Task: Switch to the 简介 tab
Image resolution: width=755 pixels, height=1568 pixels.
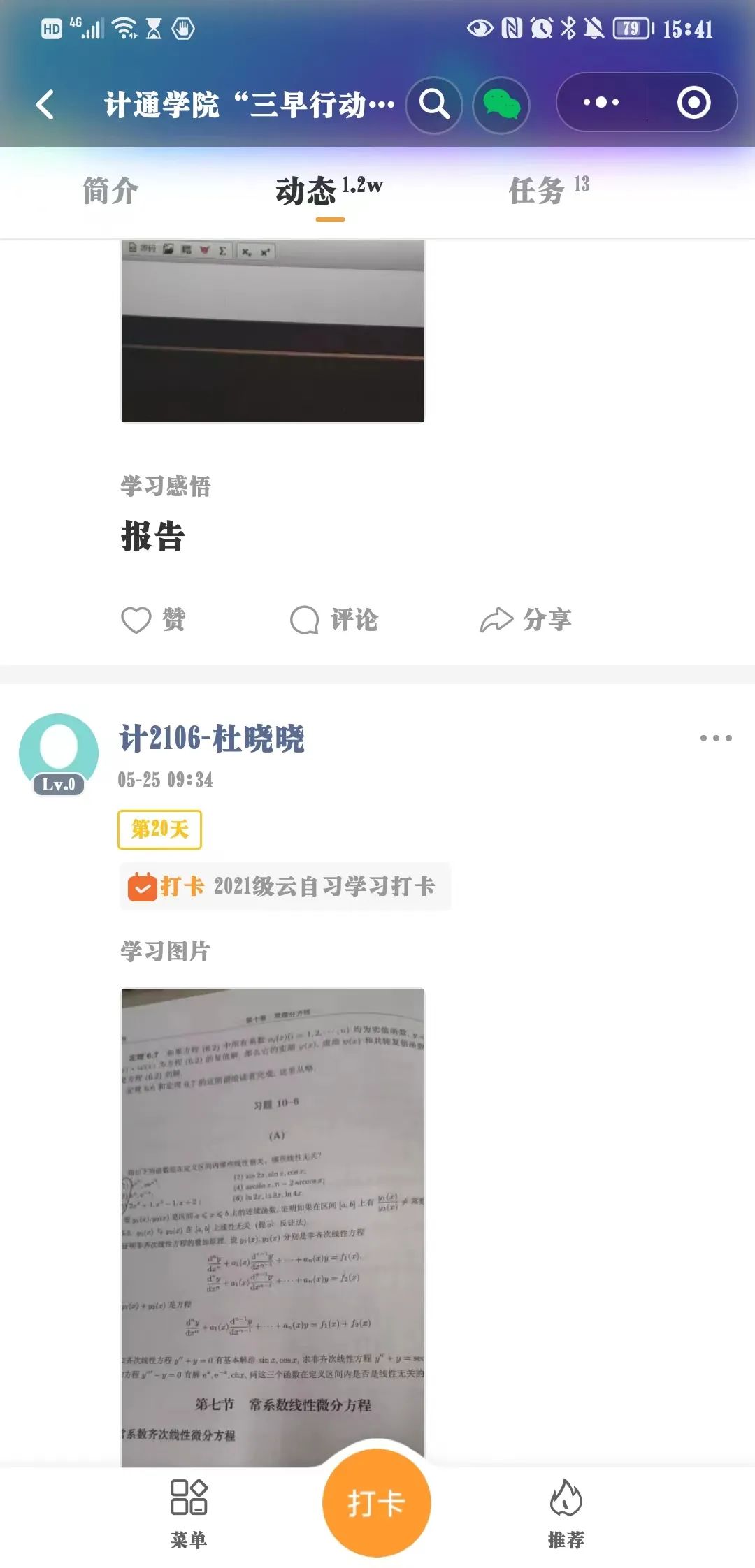Action: click(110, 191)
